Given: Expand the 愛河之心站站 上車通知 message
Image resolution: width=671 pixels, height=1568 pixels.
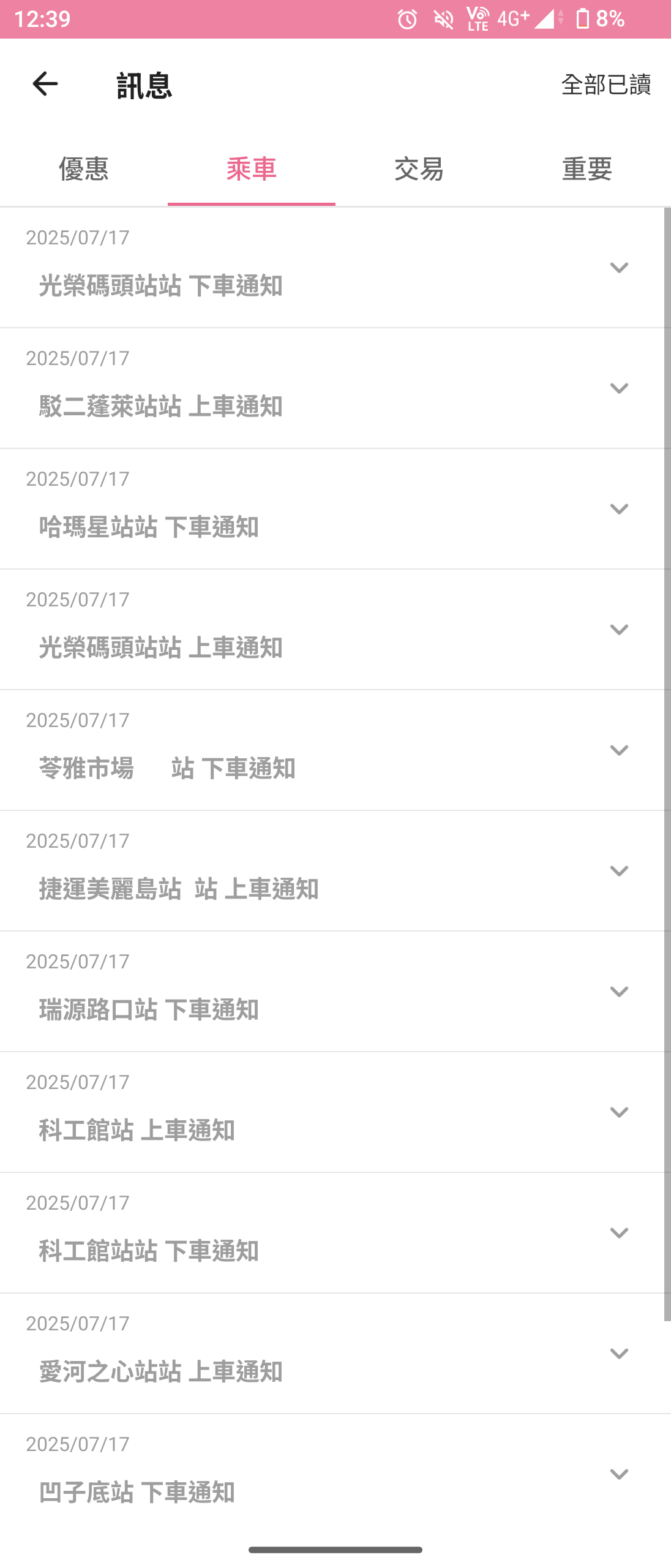Looking at the screenshot, I should point(619,1354).
